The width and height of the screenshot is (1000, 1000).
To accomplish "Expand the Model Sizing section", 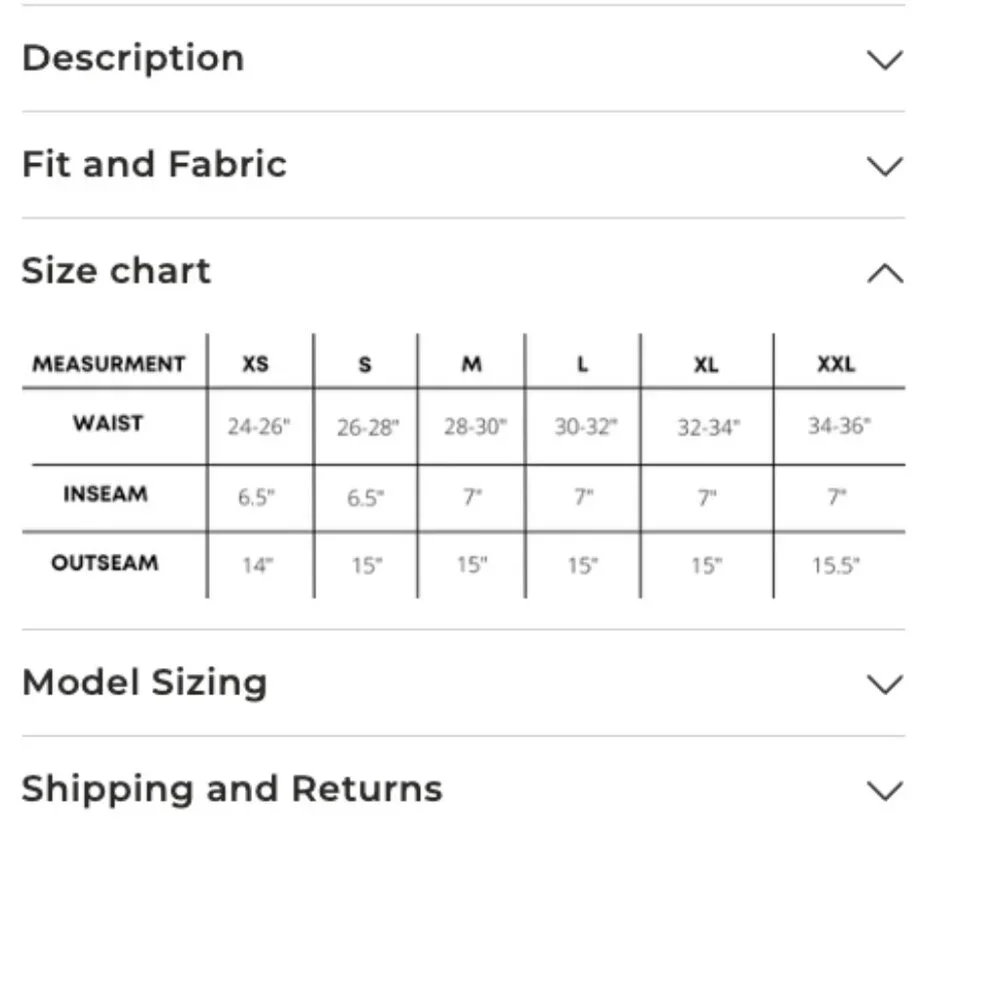I will [884, 684].
